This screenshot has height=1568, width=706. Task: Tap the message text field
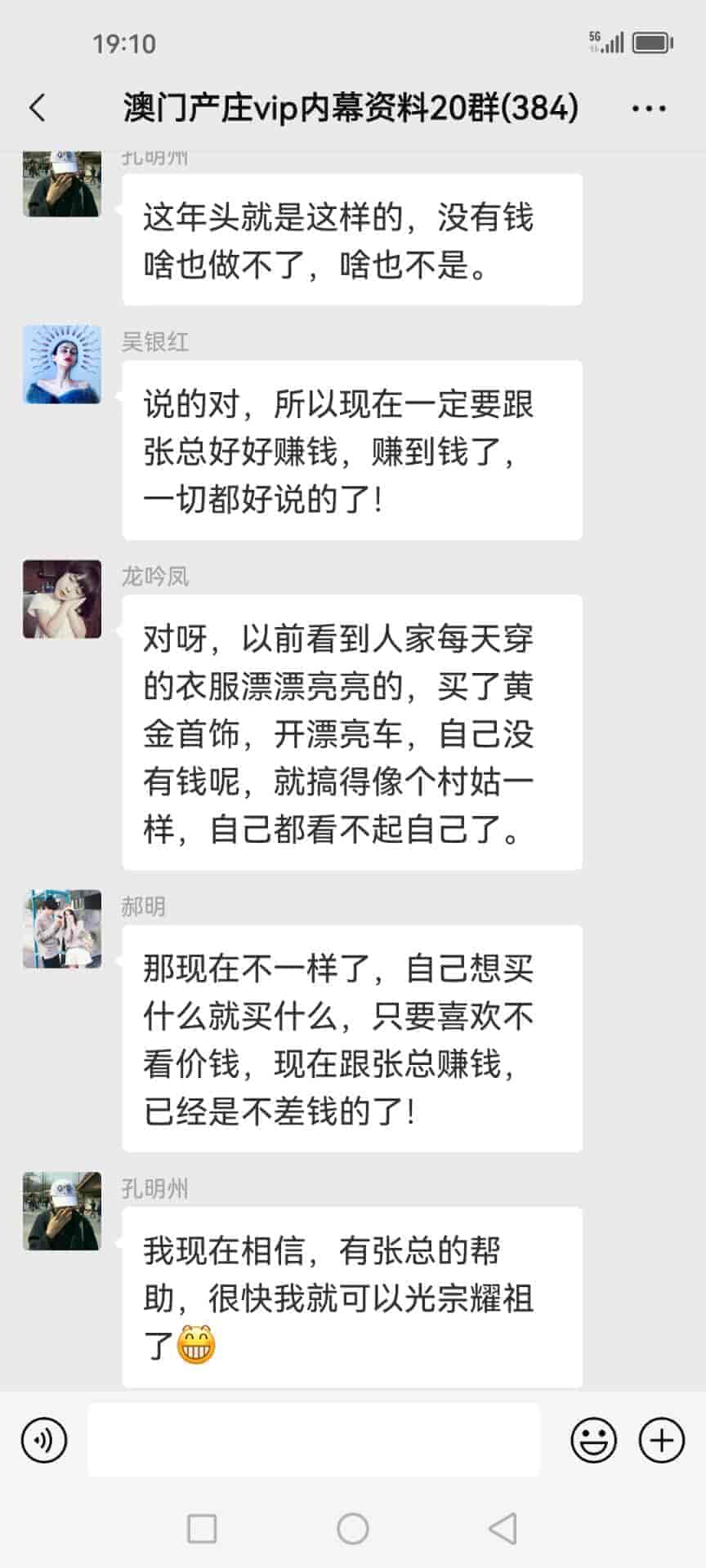(x=314, y=1440)
